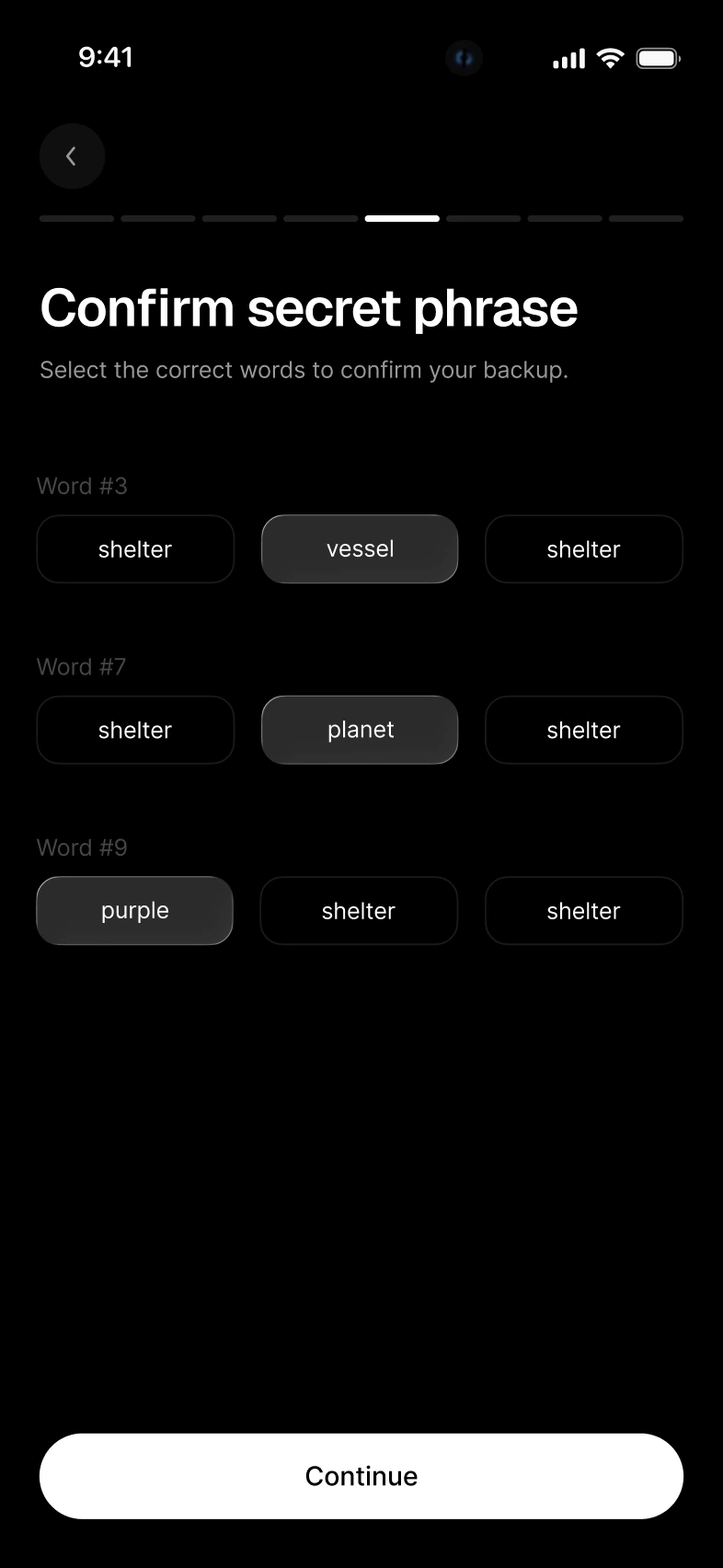723x1568 pixels.
Task: Click the battery indicator icon
Action: [658, 57]
